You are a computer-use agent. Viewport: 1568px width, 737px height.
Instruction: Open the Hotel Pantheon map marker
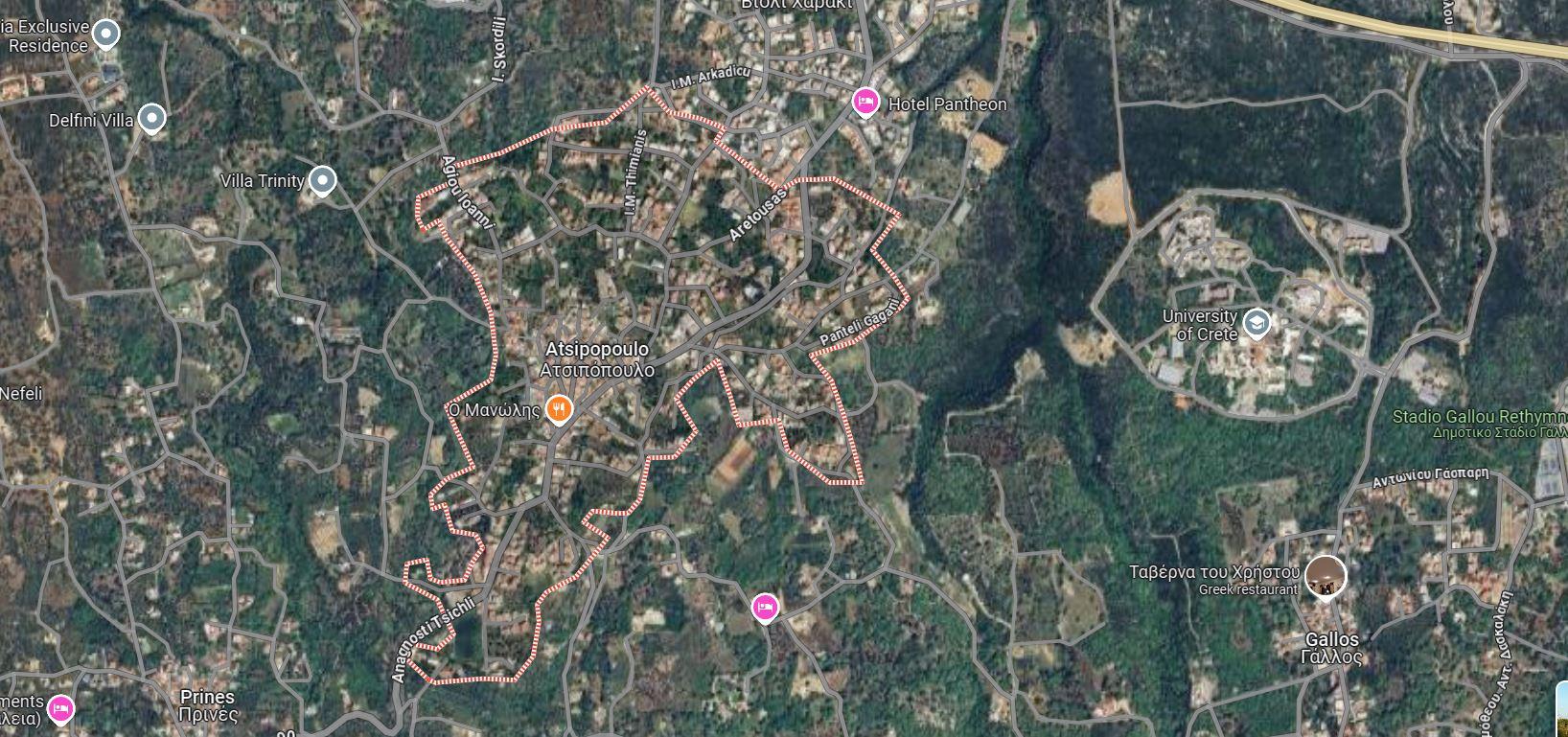tap(865, 102)
